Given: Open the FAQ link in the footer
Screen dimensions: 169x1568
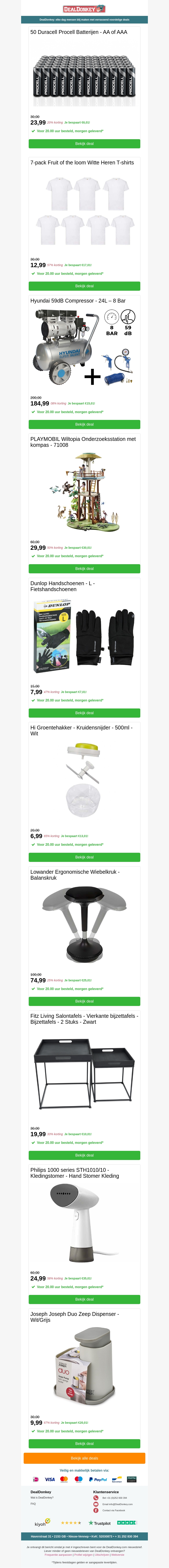Looking at the screenshot, I should click(33, 1503).
